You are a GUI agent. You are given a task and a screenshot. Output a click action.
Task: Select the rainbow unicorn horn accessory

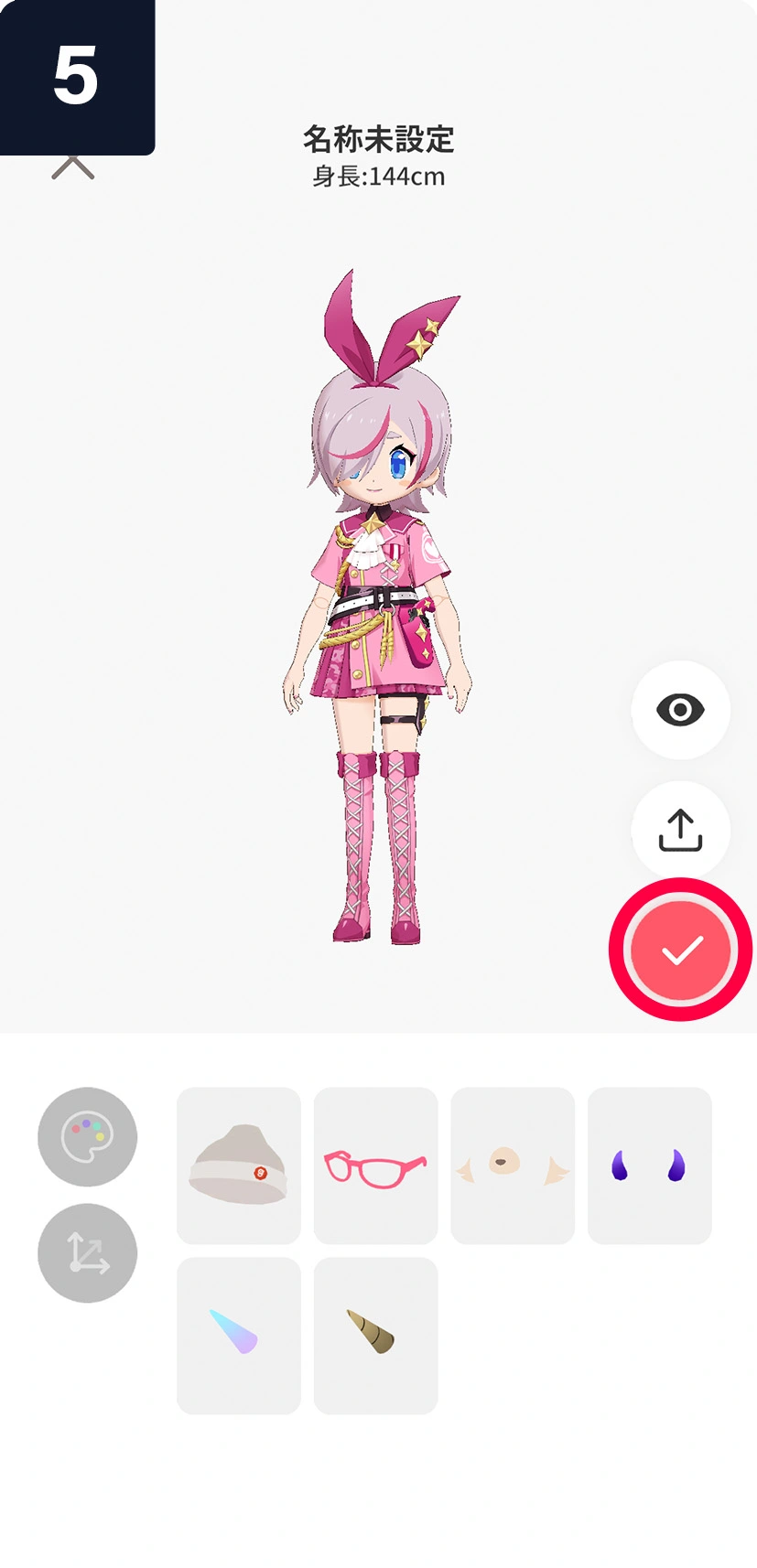(x=239, y=1335)
